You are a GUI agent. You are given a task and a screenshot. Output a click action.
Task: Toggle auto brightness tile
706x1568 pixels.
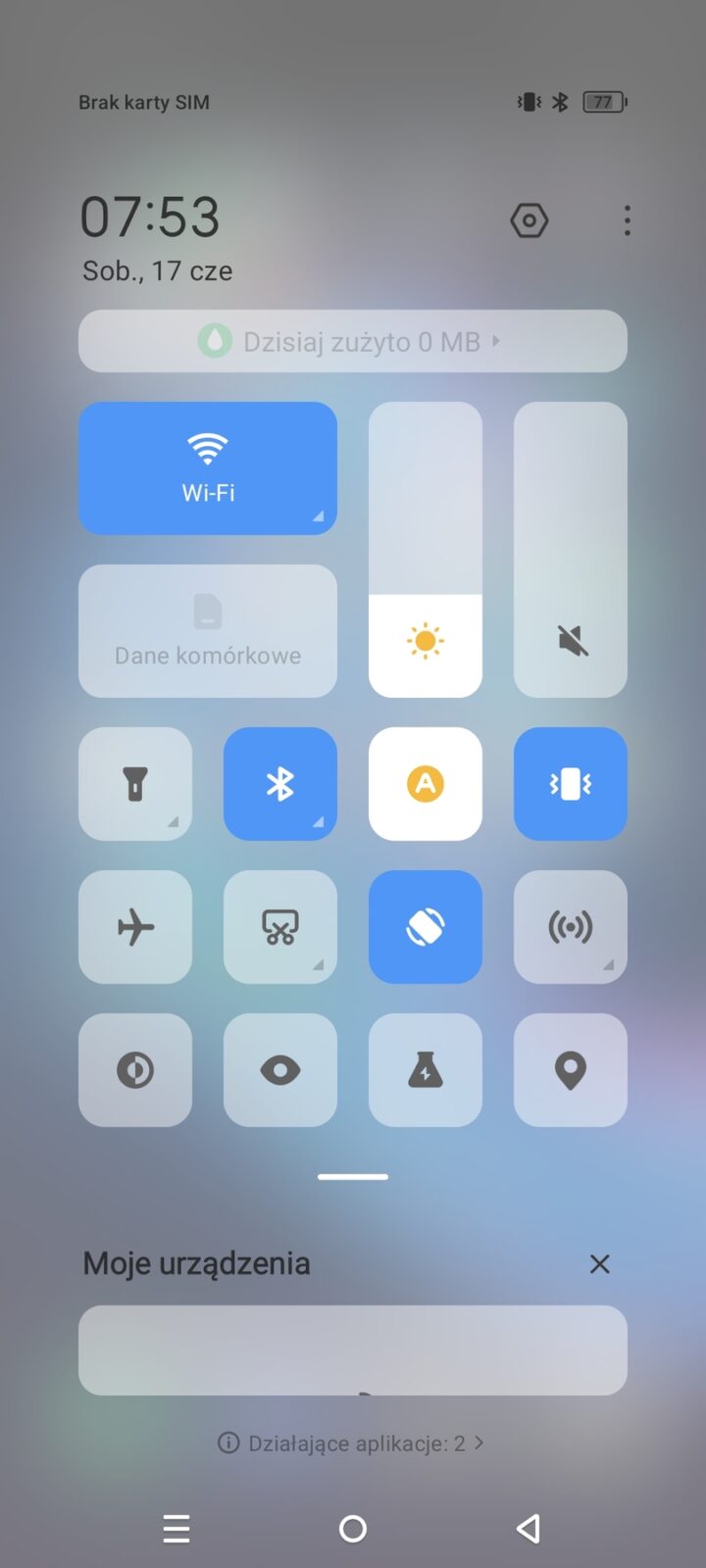point(426,783)
